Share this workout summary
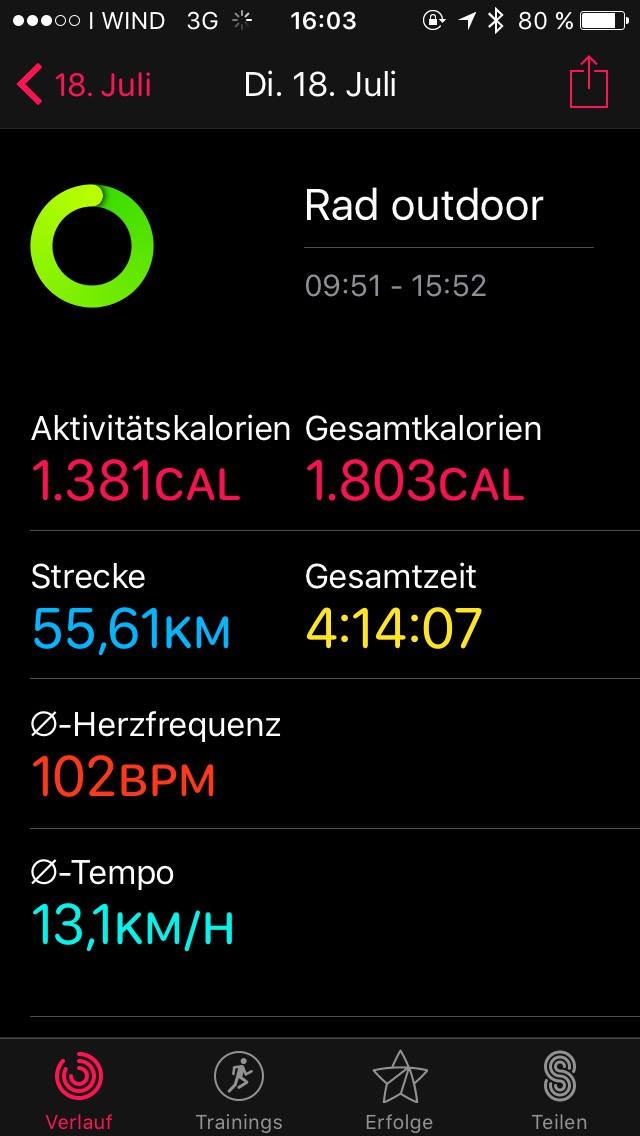Viewport: 640px width, 1136px height. click(x=589, y=83)
